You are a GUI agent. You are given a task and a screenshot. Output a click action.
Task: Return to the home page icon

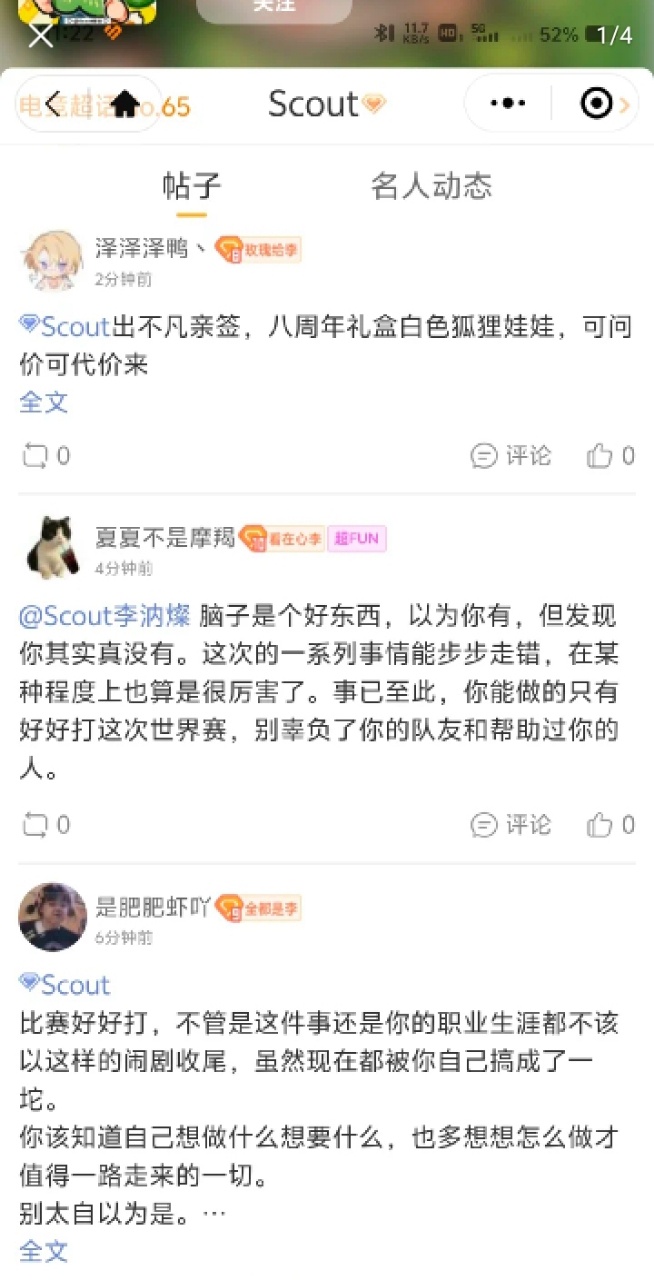(124, 104)
